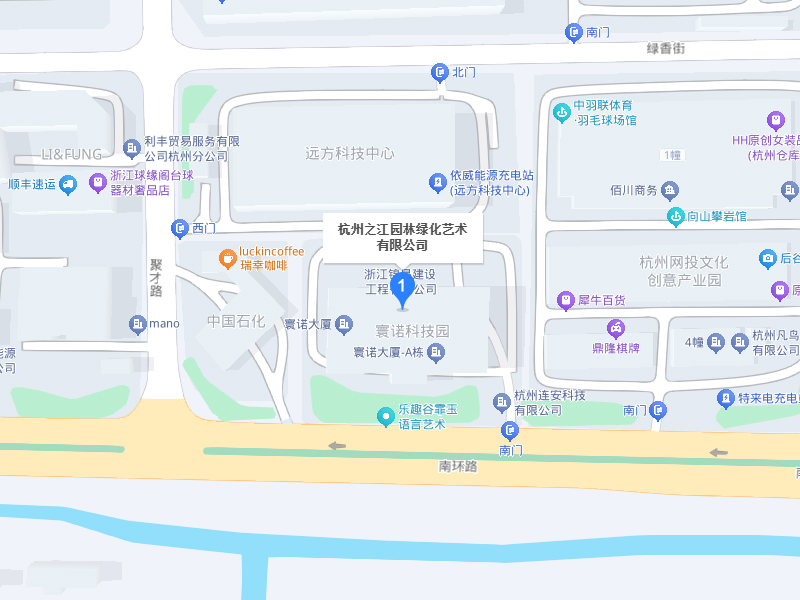Open the 浙江球缘阁台球器材 shop marker

pyautogui.click(x=97, y=182)
